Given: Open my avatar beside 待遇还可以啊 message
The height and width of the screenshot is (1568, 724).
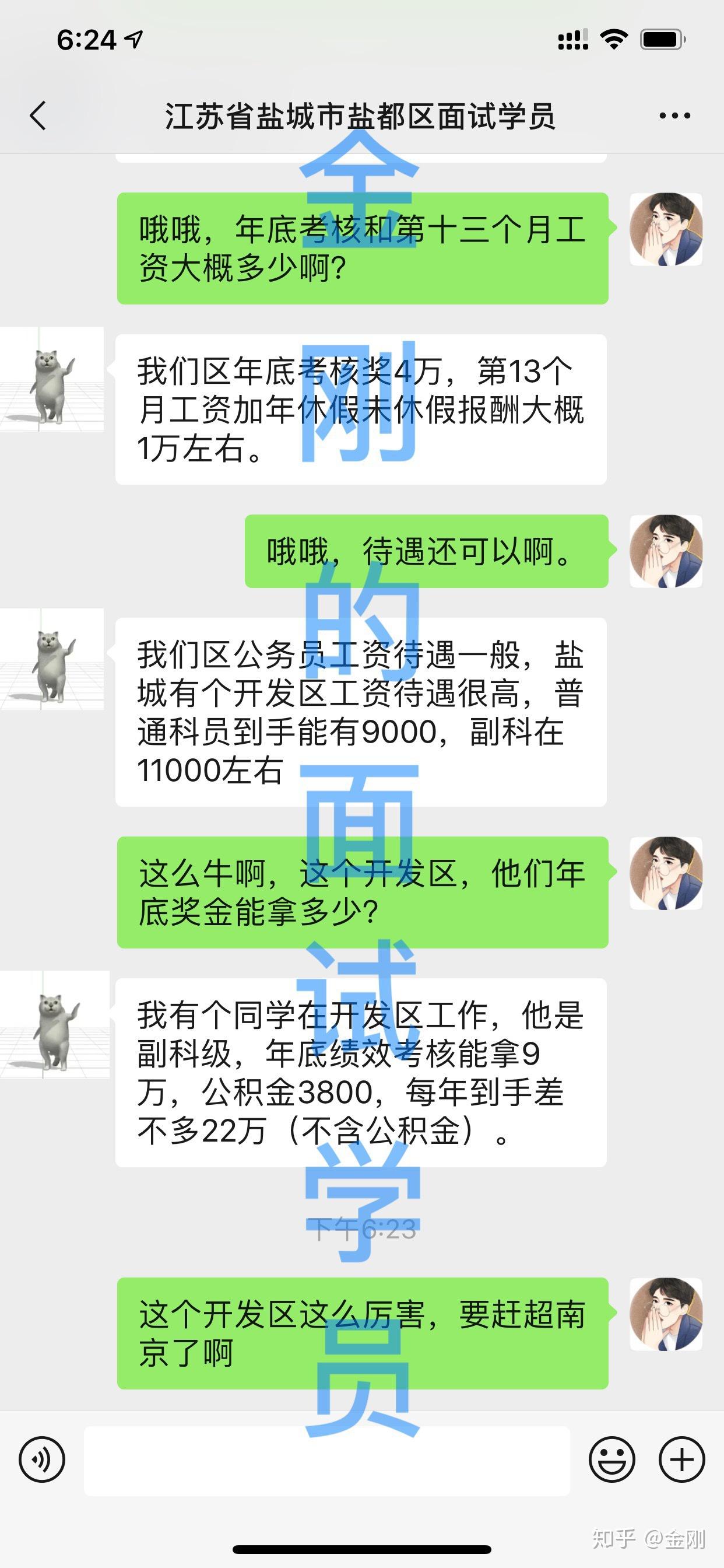Looking at the screenshot, I should coord(666,551).
